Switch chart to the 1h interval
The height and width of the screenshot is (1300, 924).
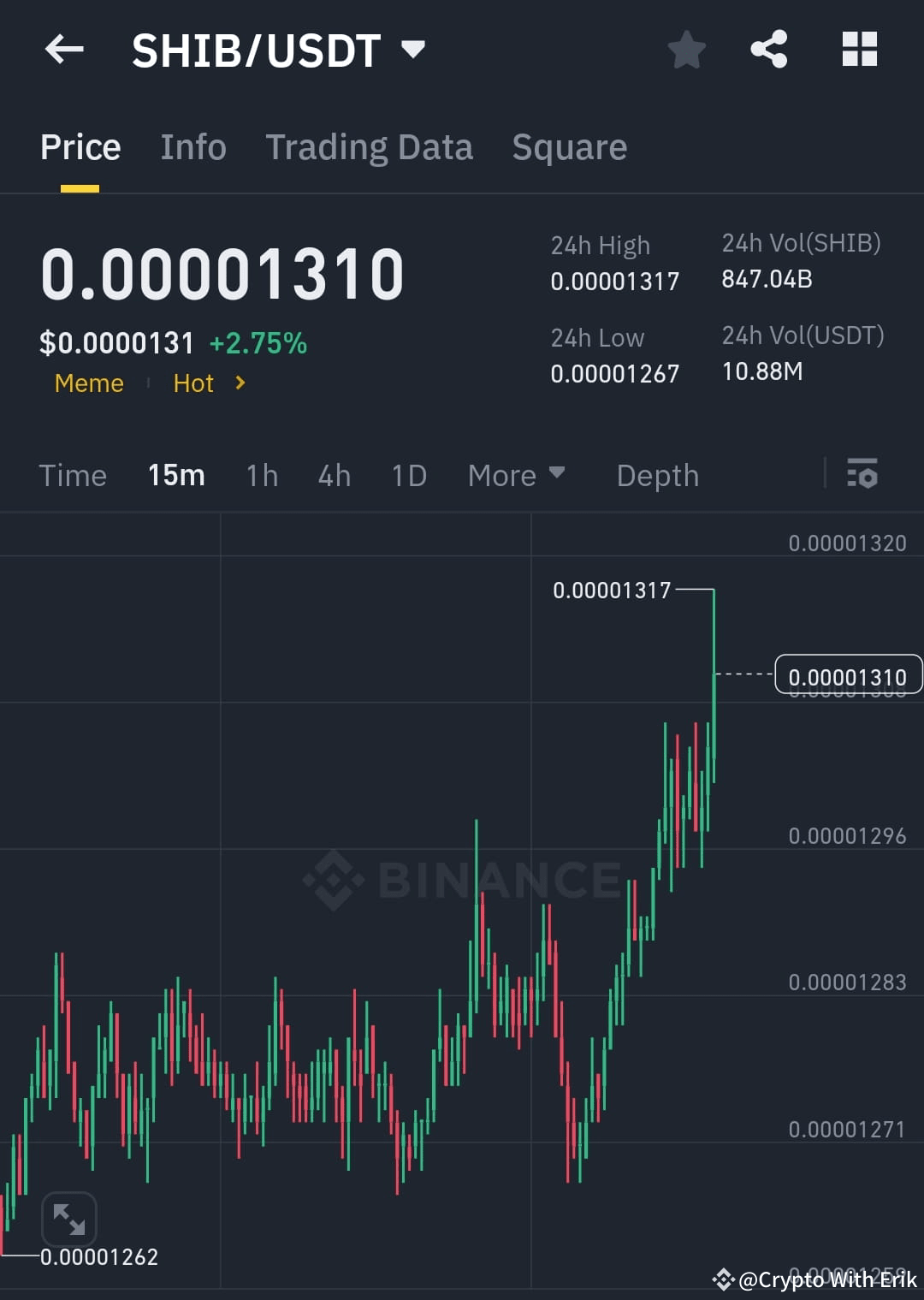[261, 475]
